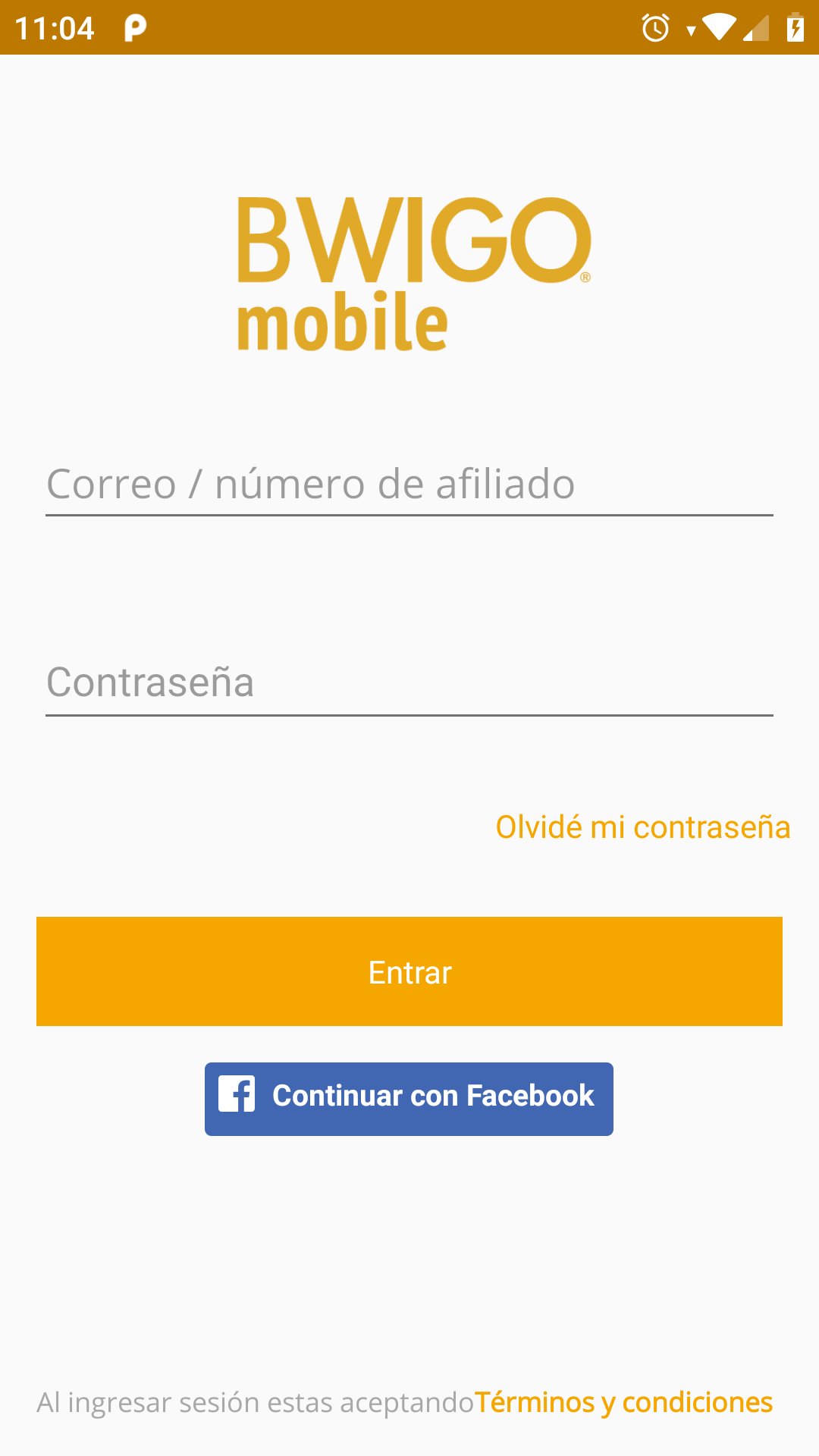Tap the 'mobile' text of the BWIGO logo
This screenshot has height=1456, width=819.
[341, 322]
